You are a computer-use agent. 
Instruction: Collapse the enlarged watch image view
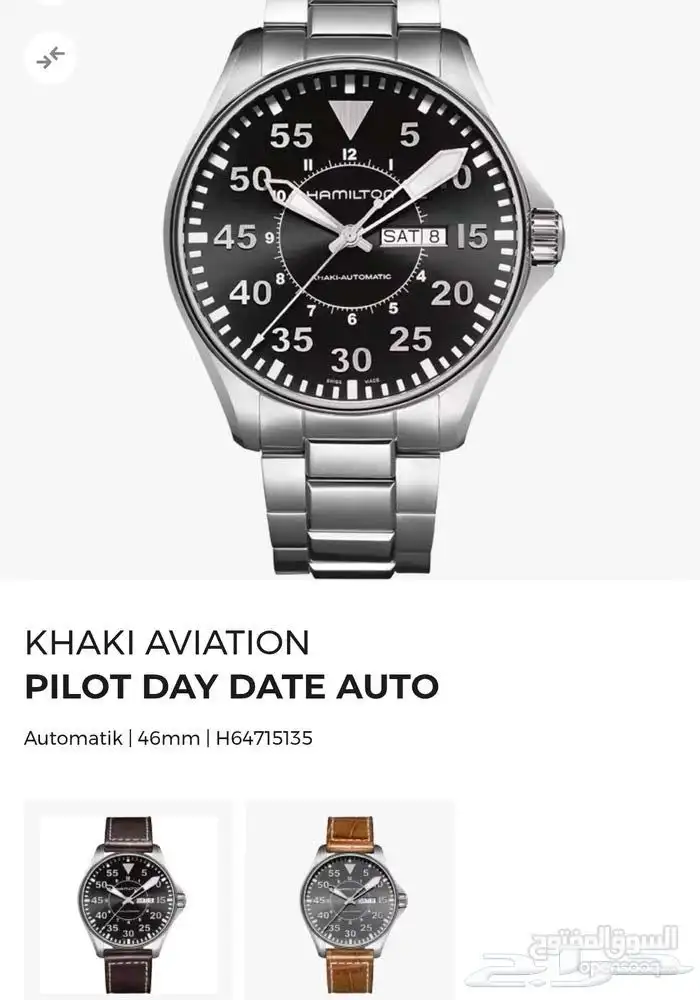click(x=50, y=59)
